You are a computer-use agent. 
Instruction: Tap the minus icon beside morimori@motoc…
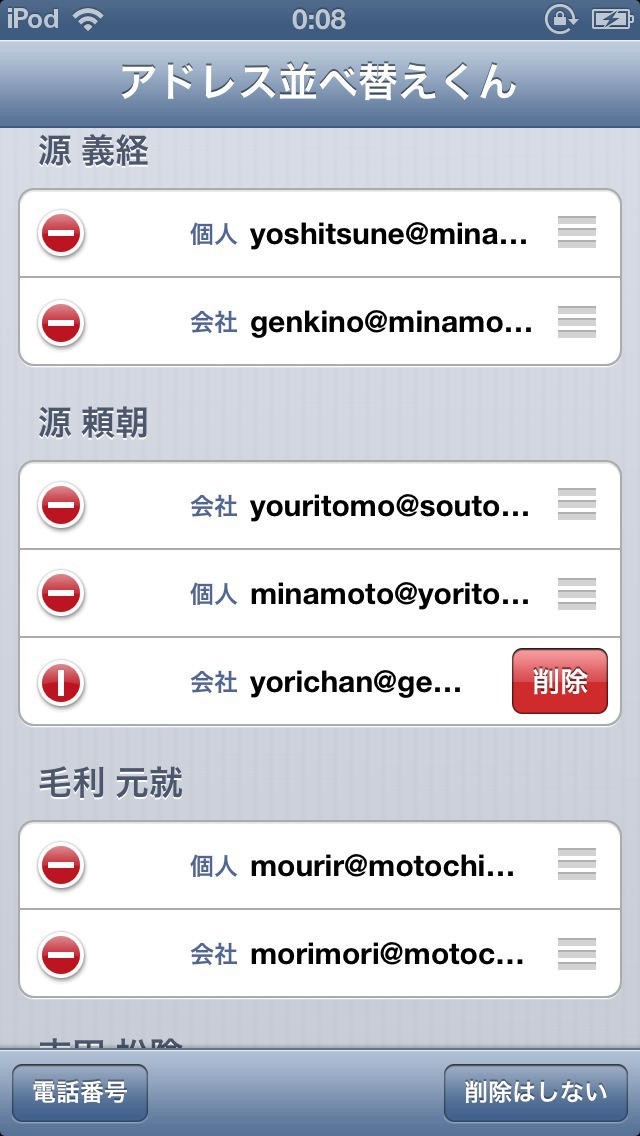pos(61,954)
